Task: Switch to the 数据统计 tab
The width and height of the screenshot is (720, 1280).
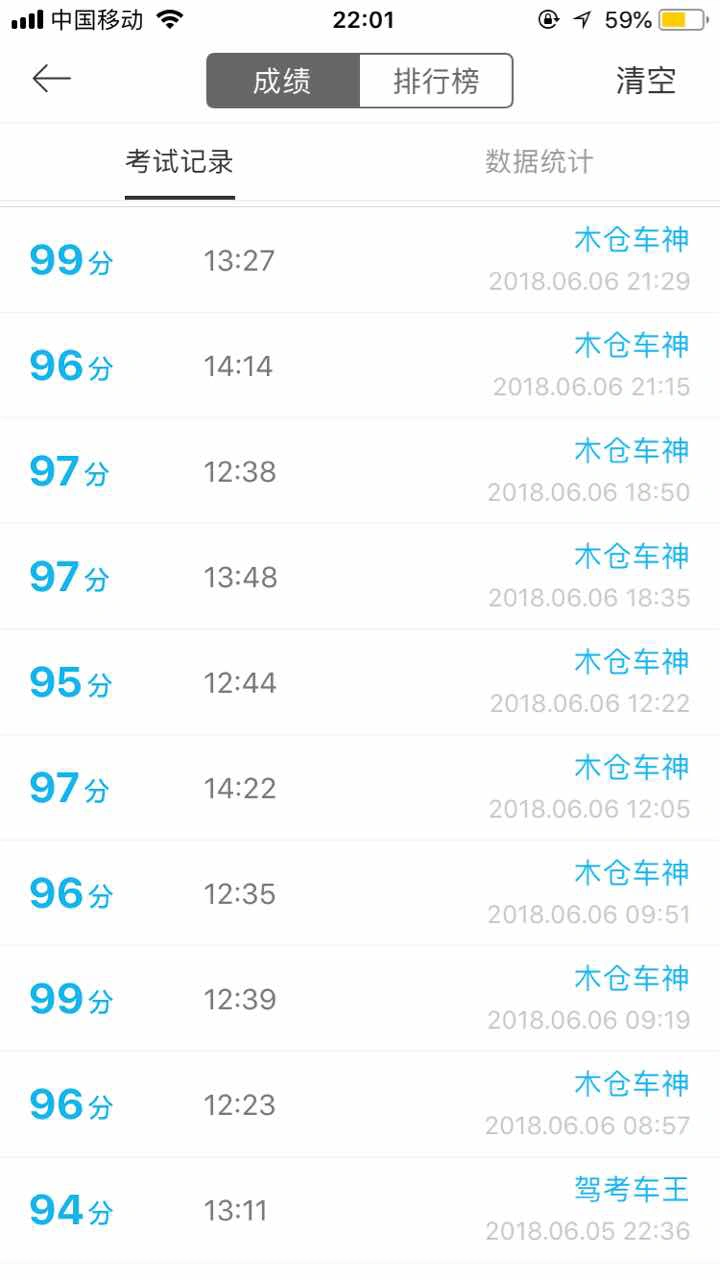Action: pyautogui.click(x=539, y=162)
